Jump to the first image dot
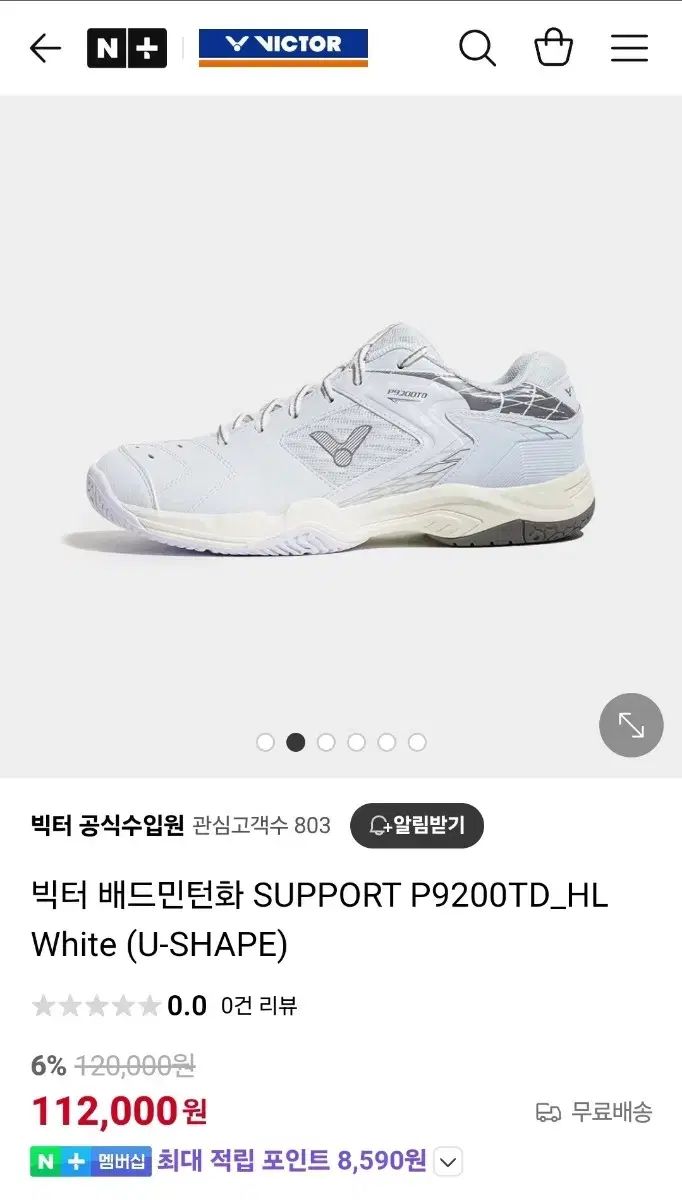This screenshot has width=682, height=1200. pos(265,742)
